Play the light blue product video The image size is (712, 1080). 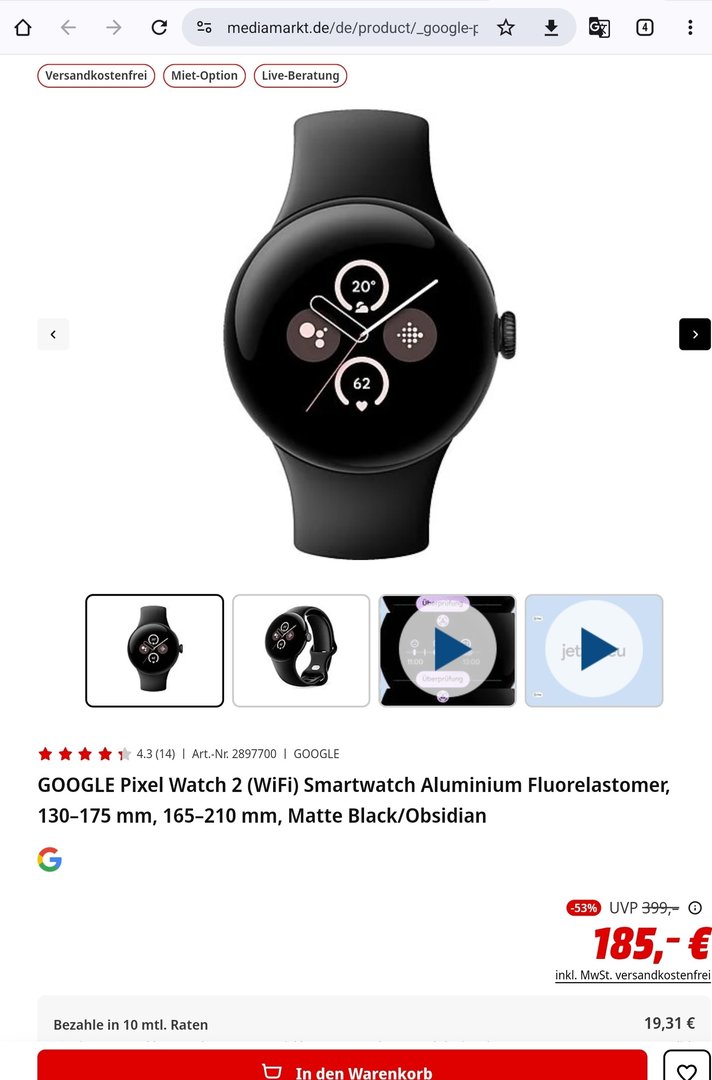[594, 650]
